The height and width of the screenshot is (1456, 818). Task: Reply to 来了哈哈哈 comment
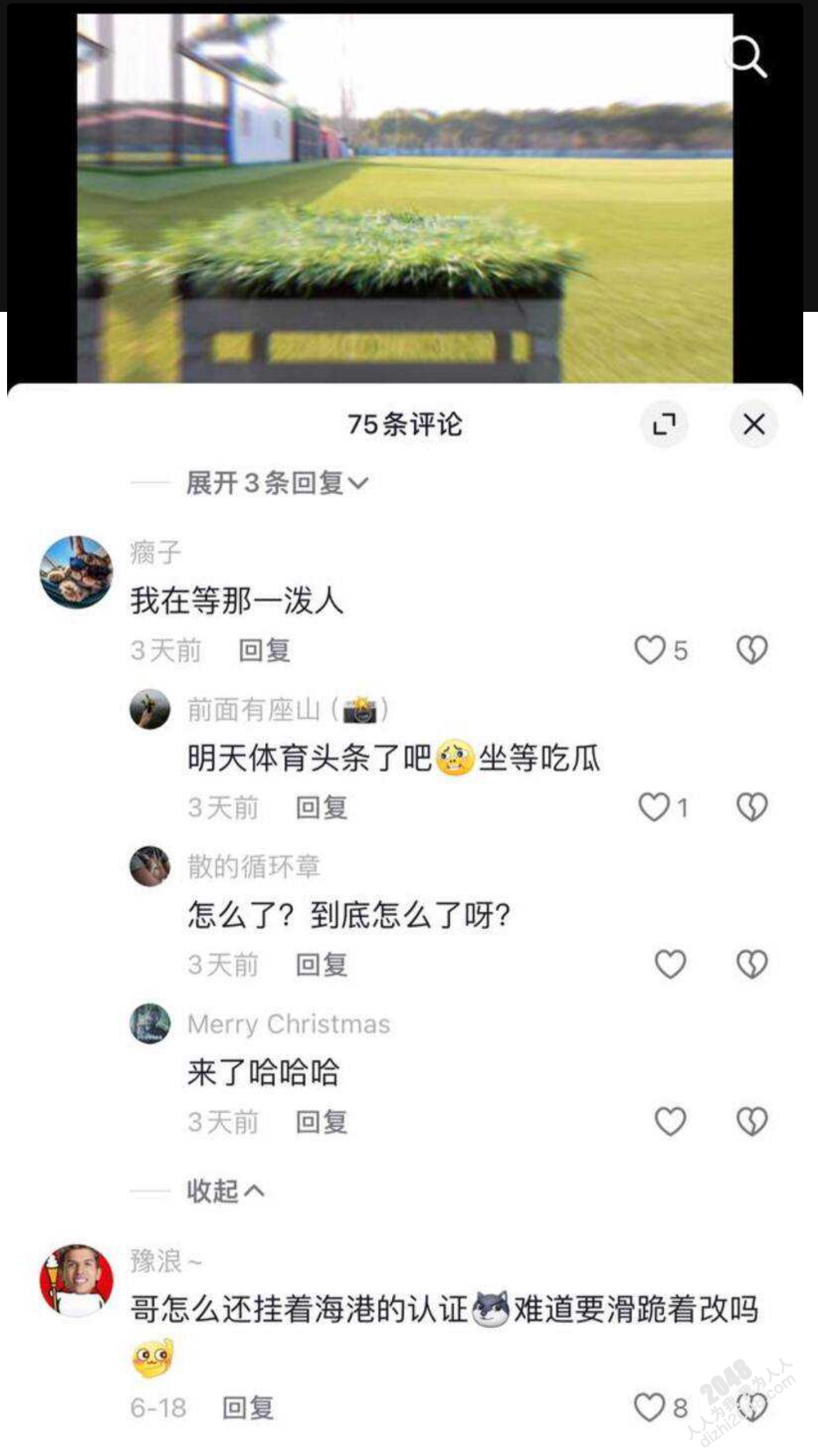pyautogui.click(x=321, y=1122)
